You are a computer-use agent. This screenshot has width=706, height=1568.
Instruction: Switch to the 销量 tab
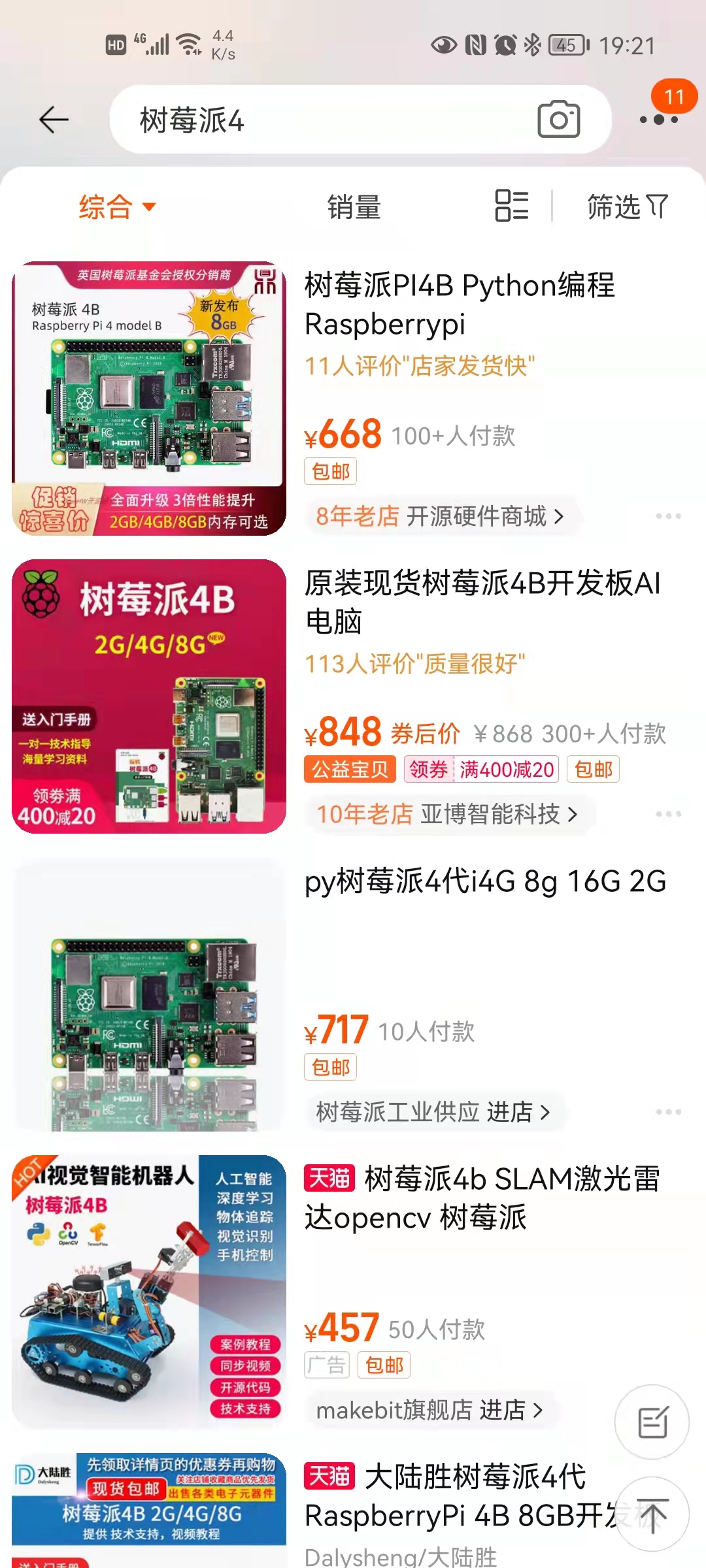point(353,207)
